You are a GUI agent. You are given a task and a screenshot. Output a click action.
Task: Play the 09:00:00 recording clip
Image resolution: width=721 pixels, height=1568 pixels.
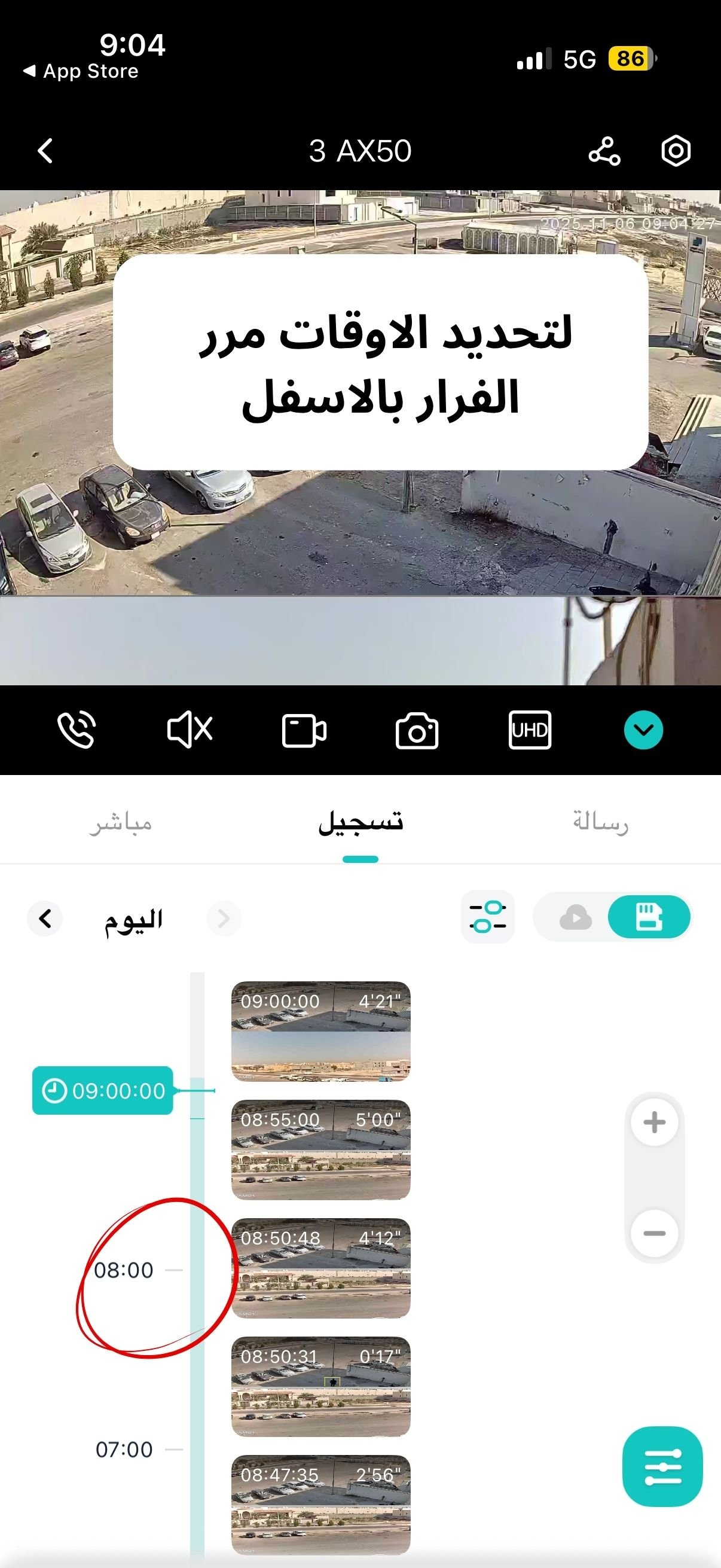tap(320, 1031)
